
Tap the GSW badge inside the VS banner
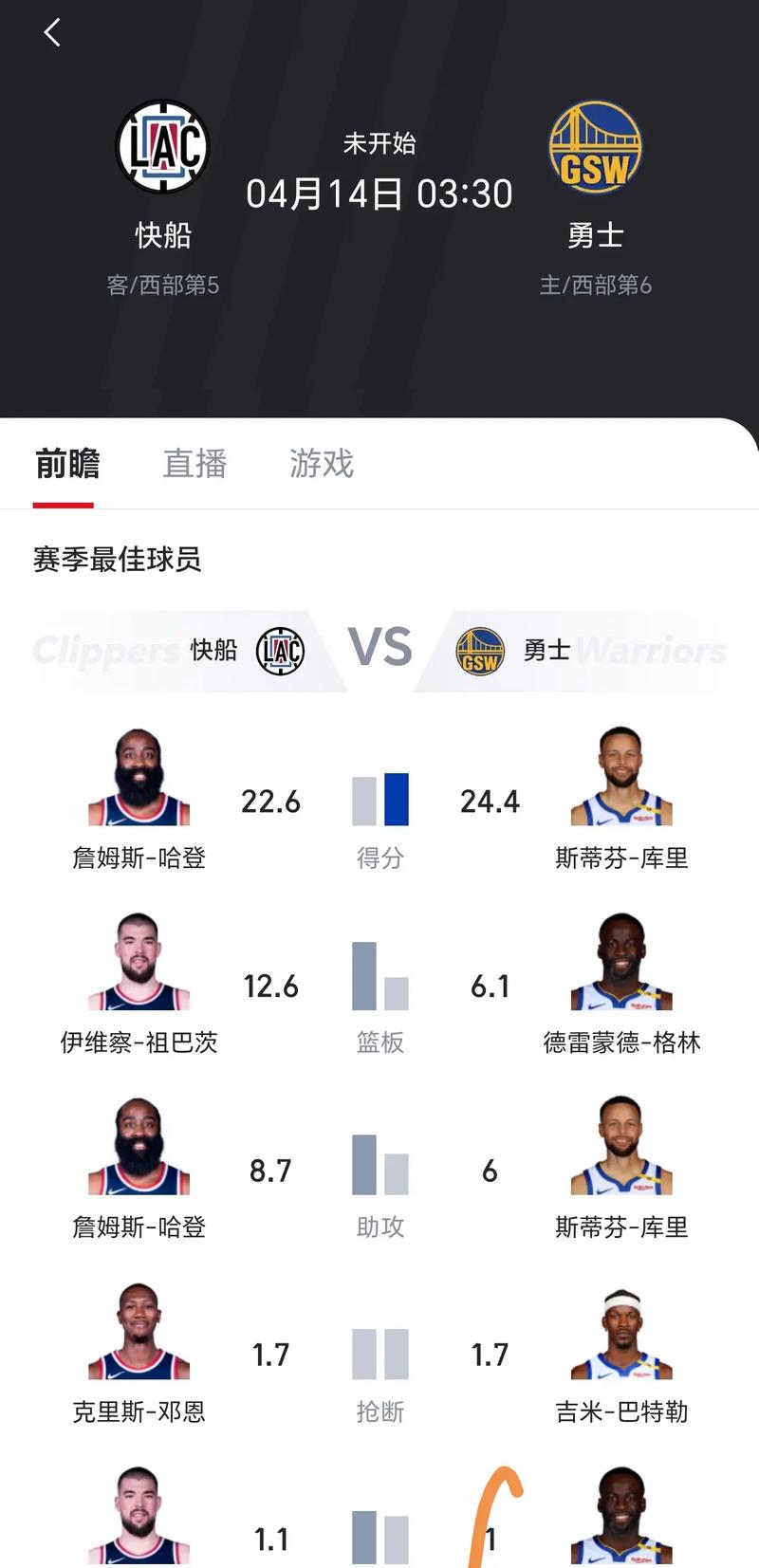[480, 651]
